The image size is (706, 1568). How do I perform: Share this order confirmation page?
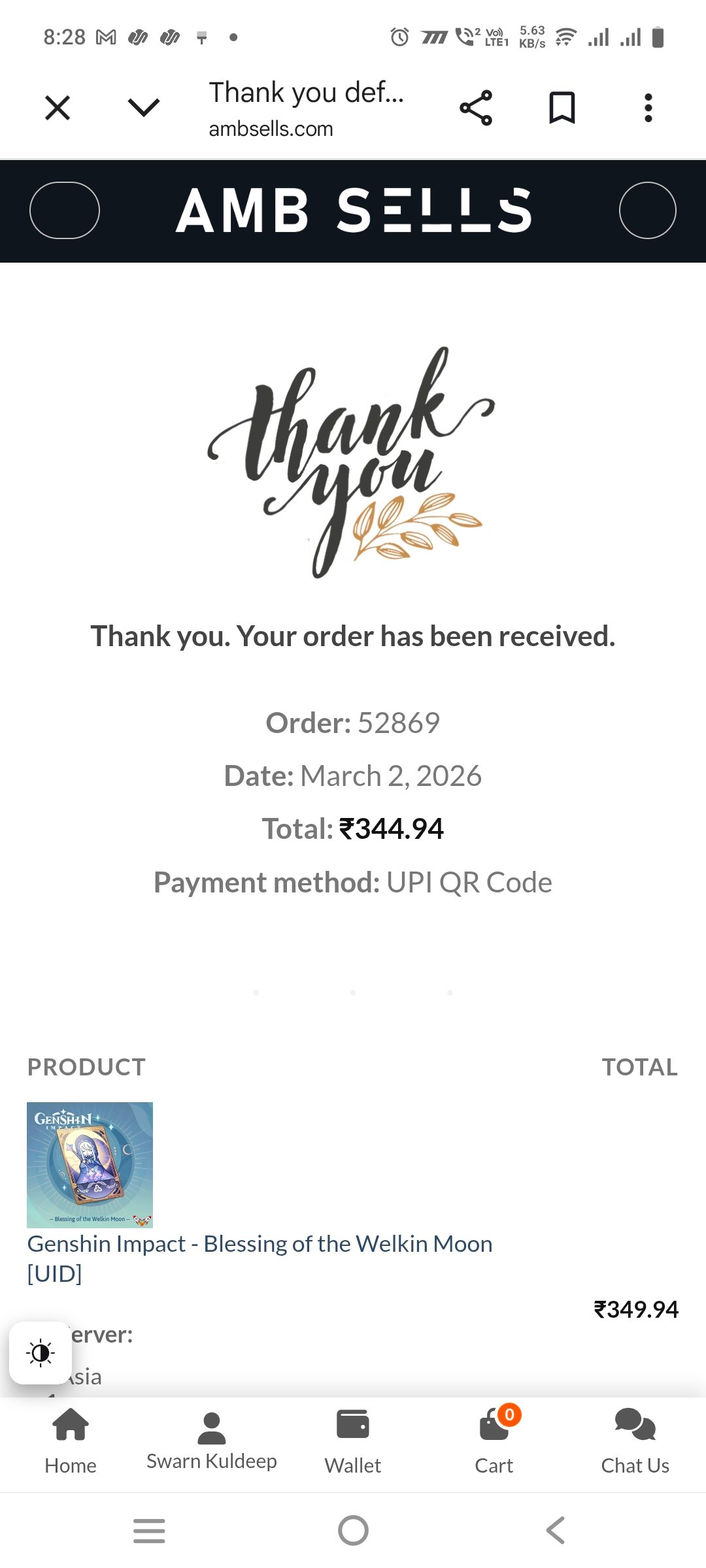point(476,108)
